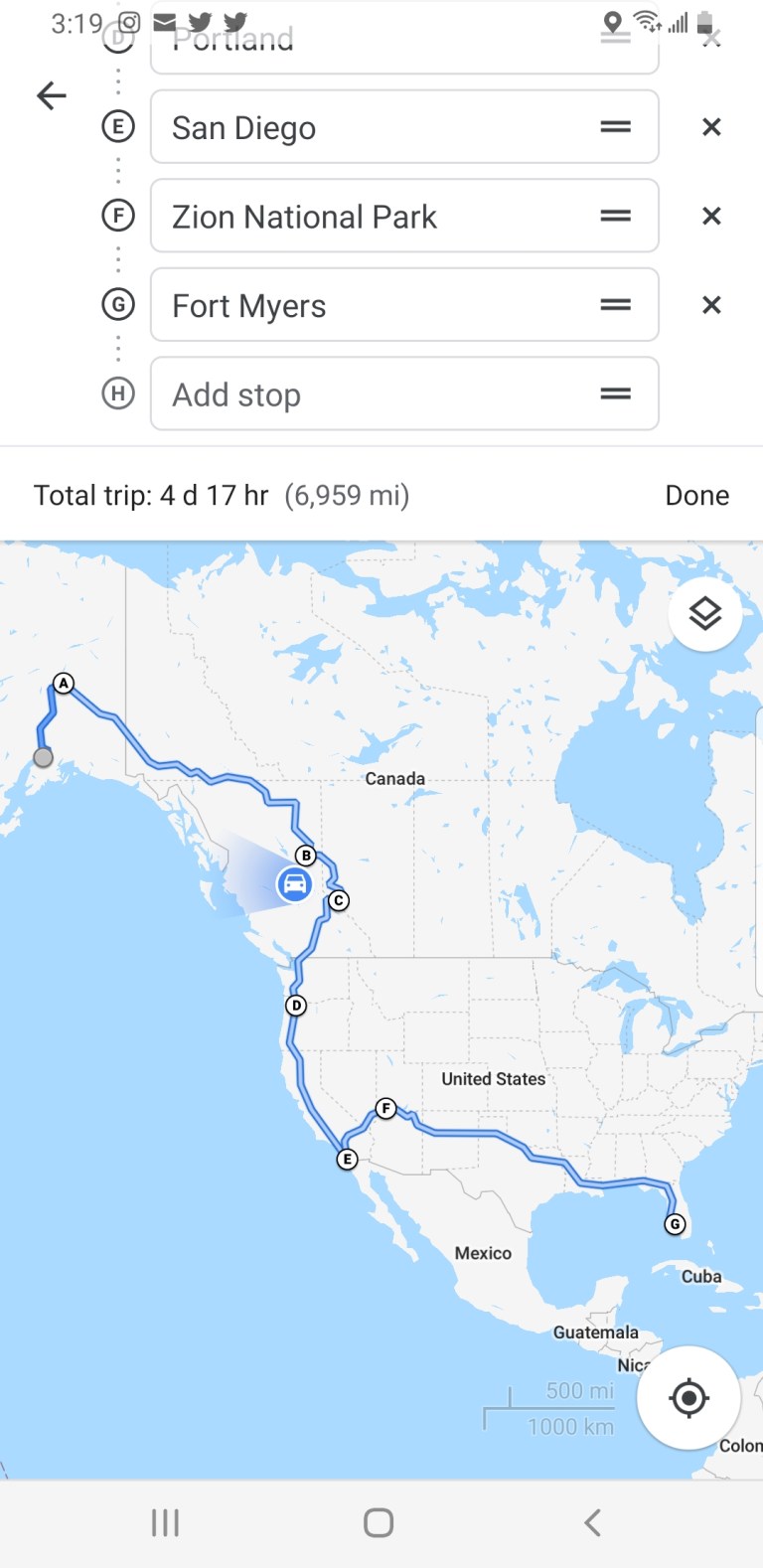Screen dimensions: 763x1568
Task: Tap Add stop to add a destination
Action: 378,394
